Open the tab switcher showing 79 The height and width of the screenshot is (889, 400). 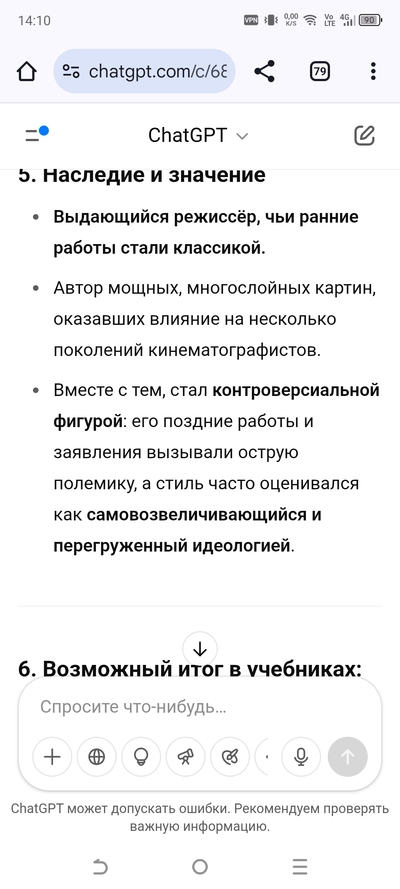click(x=320, y=71)
